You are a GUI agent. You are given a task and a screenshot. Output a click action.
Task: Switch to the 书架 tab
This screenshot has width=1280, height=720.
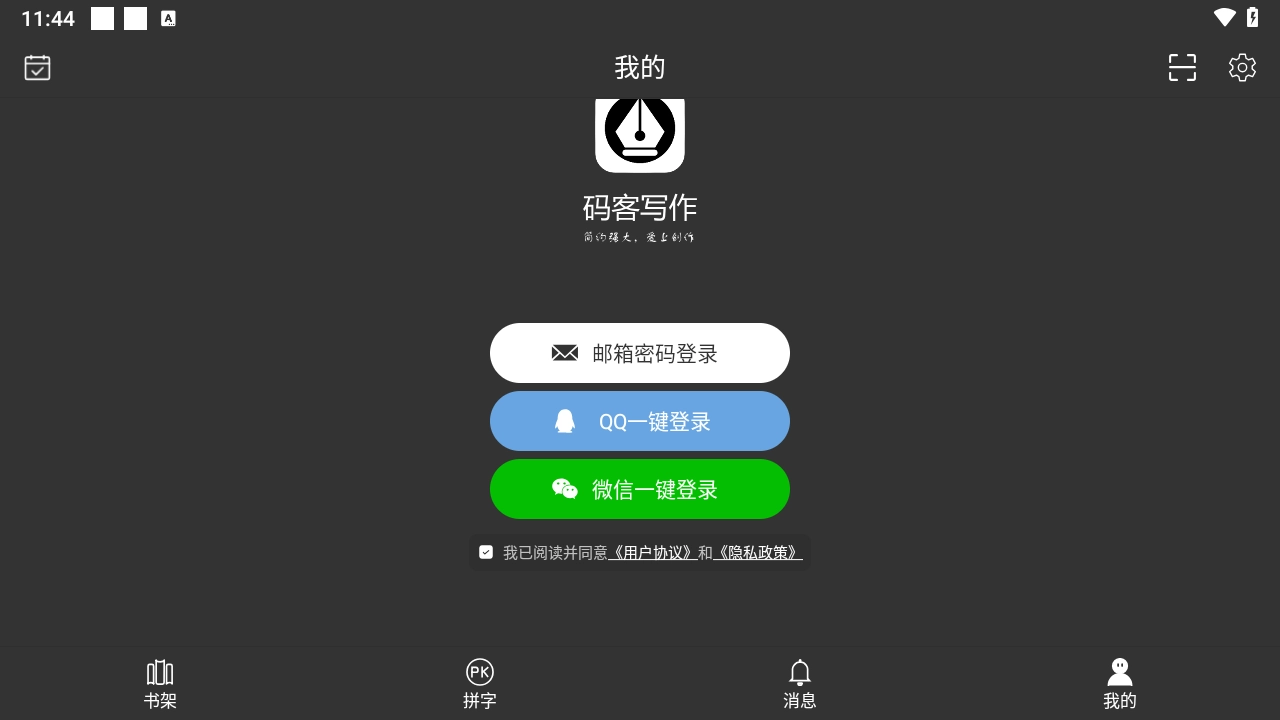tap(160, 684)
